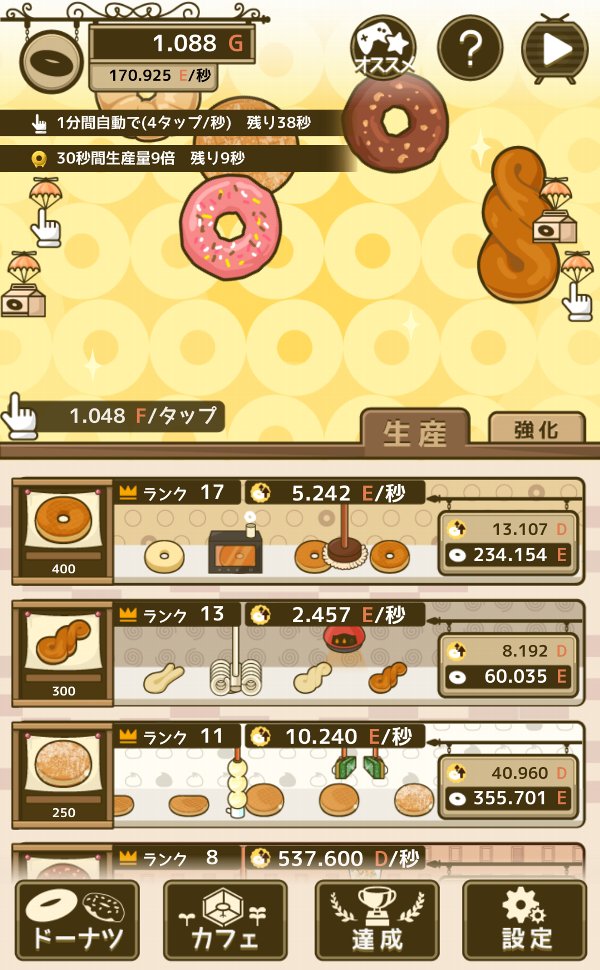Viewport: 600px width, 970px height.
Task: Open the オススメ recommendations icon
Action: coord(384,47)
